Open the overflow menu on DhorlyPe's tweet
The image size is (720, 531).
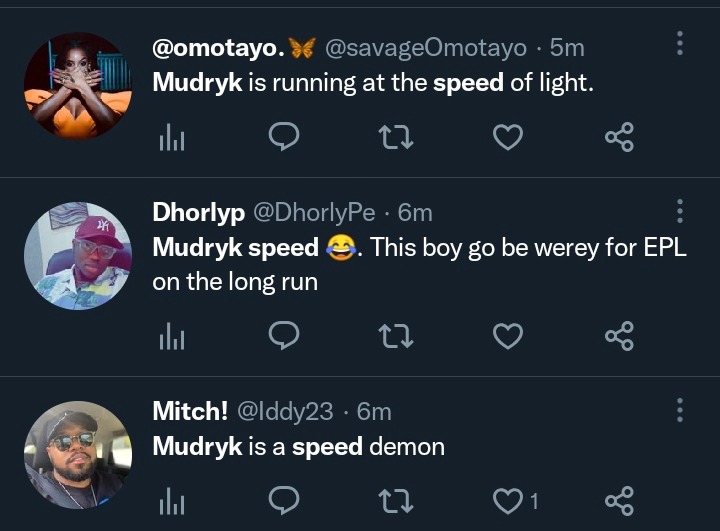point(680,211)
